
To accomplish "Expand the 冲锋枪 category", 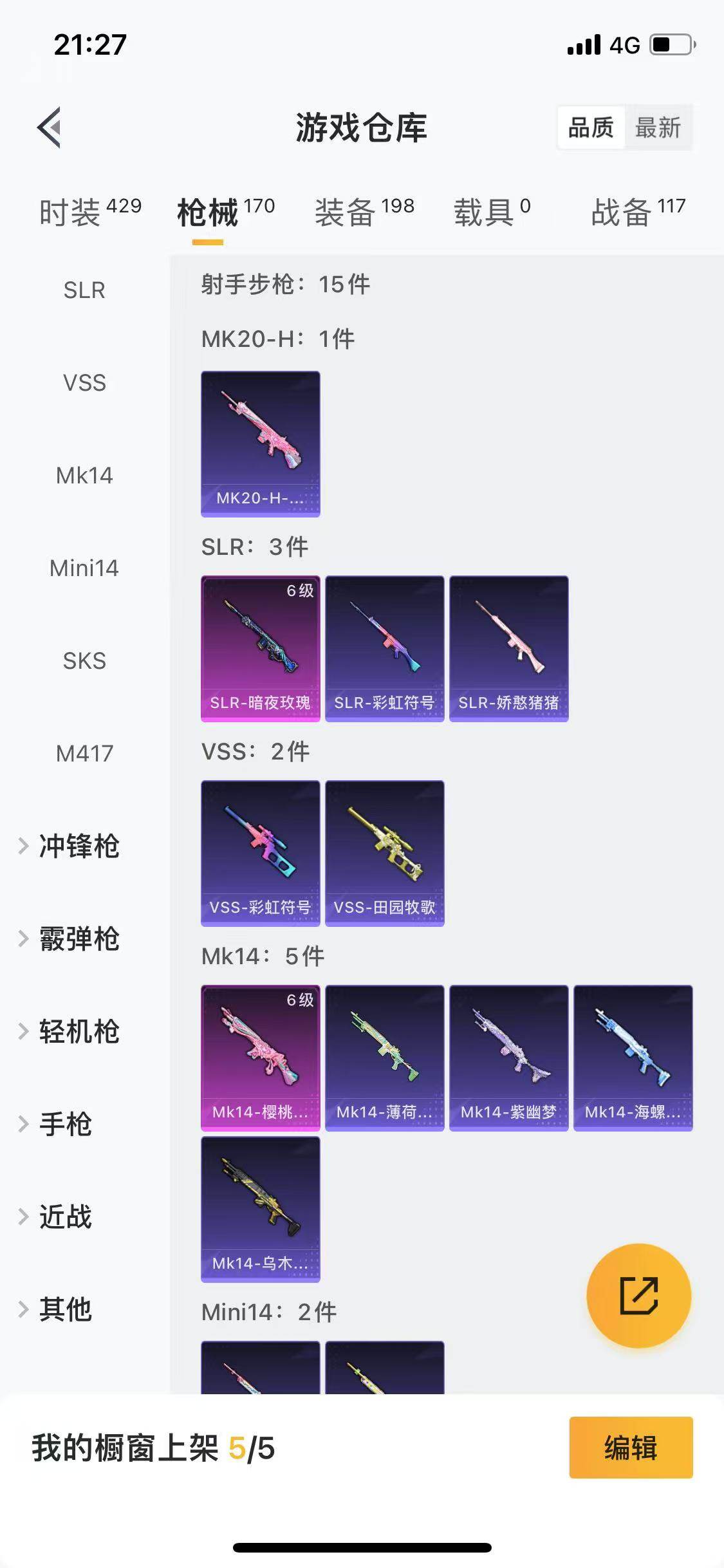I will [79, 846].
